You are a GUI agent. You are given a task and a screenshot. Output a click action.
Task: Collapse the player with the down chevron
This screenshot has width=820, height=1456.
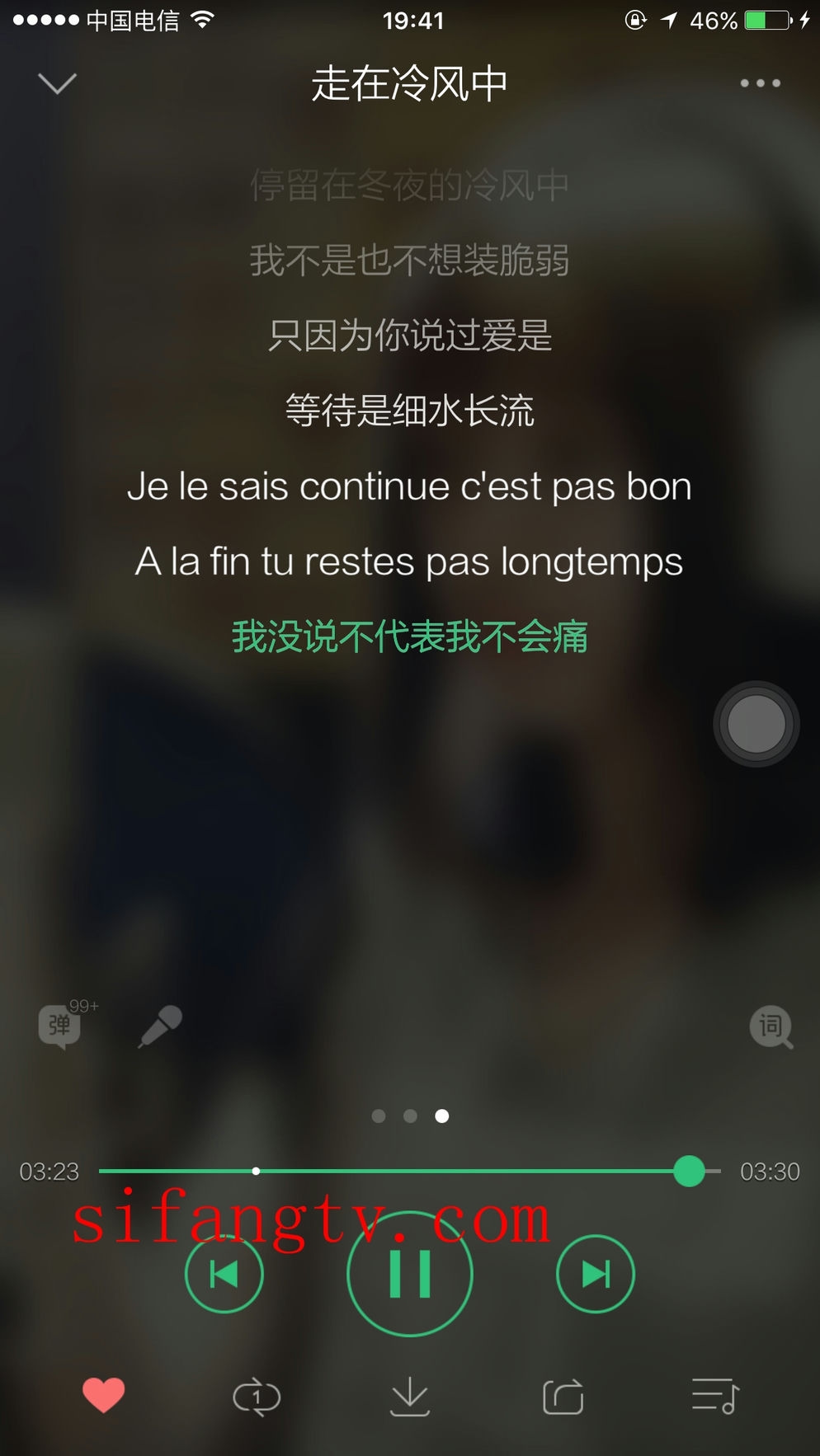[x=57, y=83]
